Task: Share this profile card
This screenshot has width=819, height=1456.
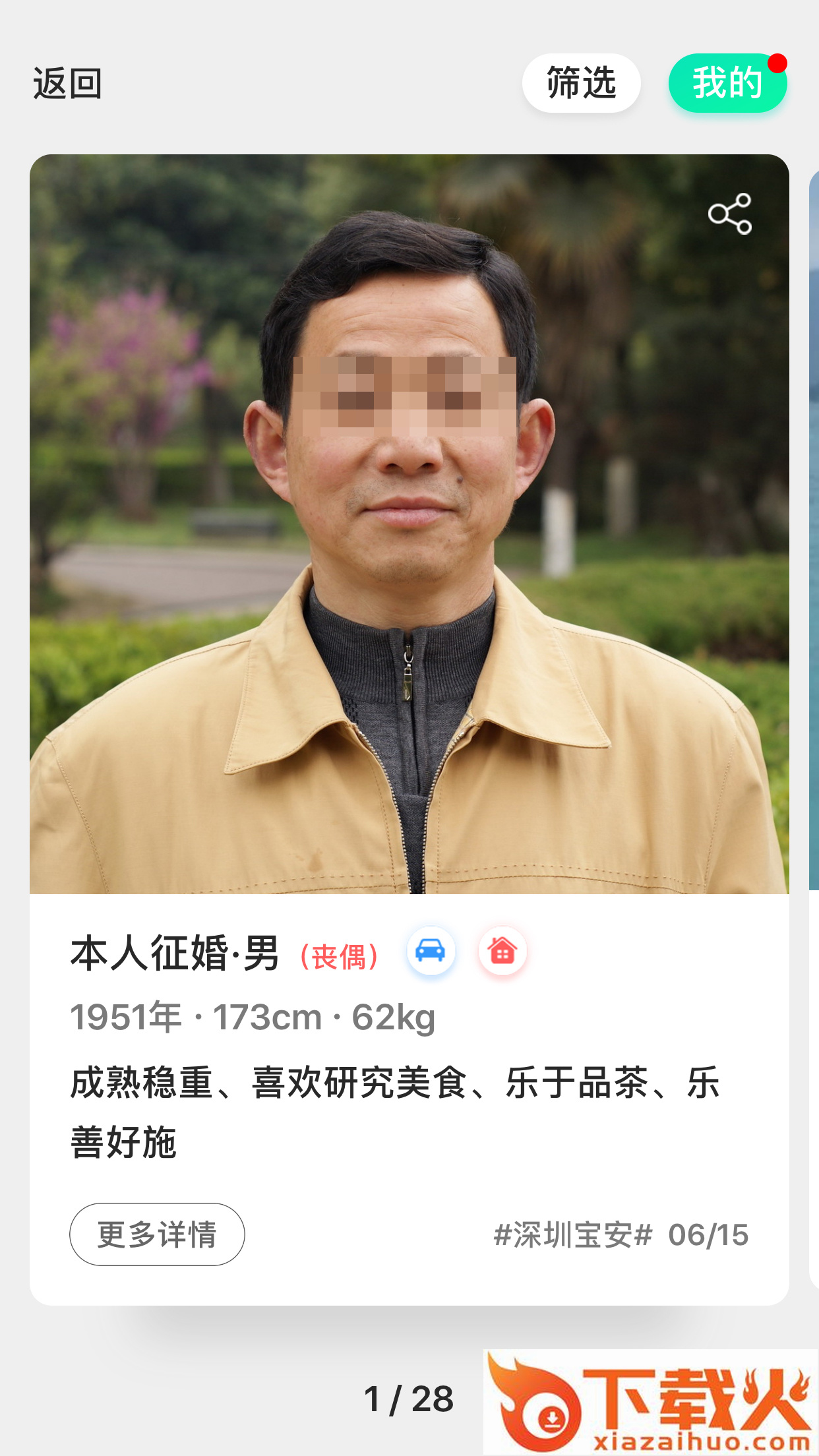Action: click(x=729, y=214)
